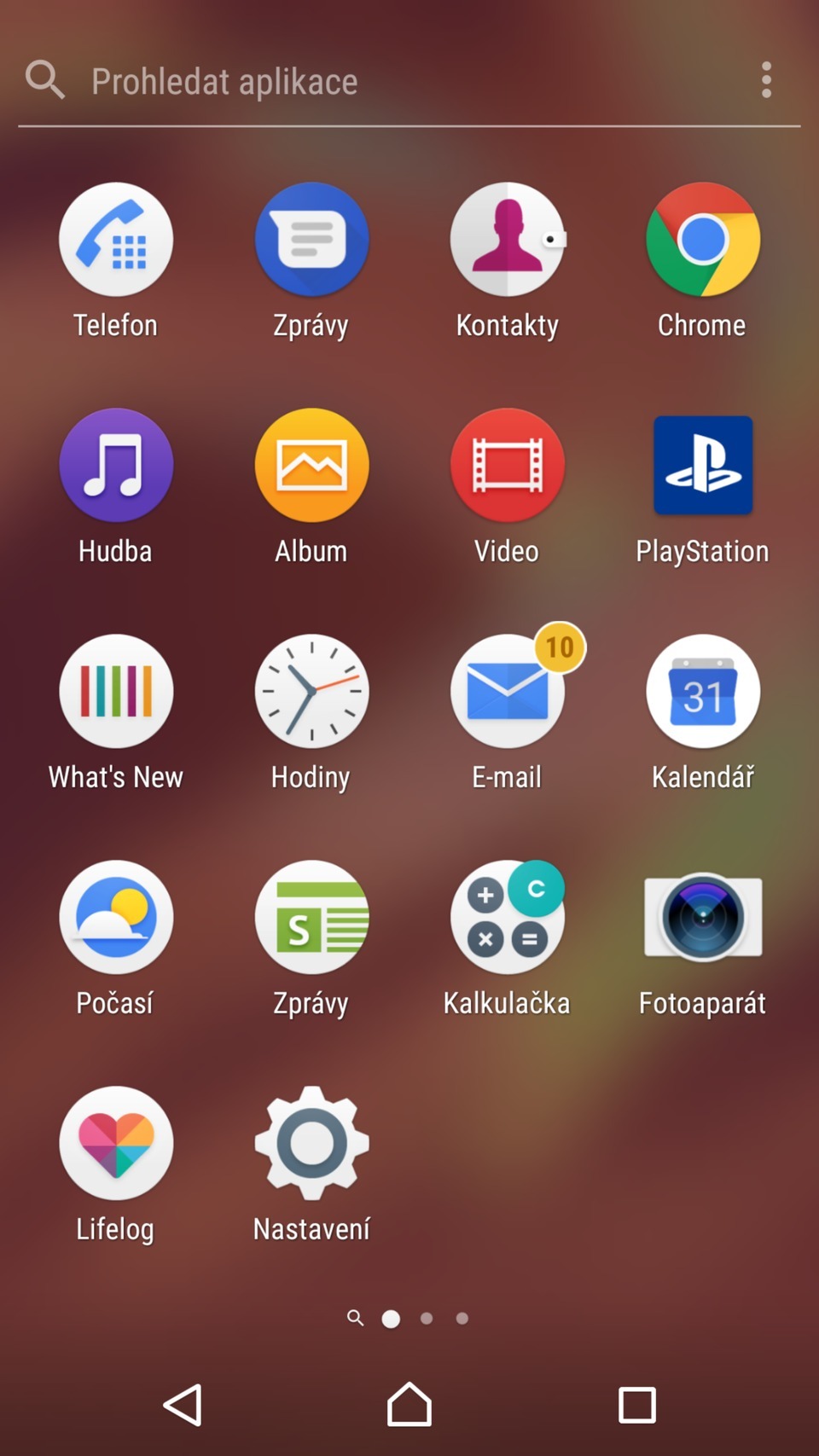Open Nastavení settings
Viewport: 819px width, 1456px height.
coord(311,1143)
